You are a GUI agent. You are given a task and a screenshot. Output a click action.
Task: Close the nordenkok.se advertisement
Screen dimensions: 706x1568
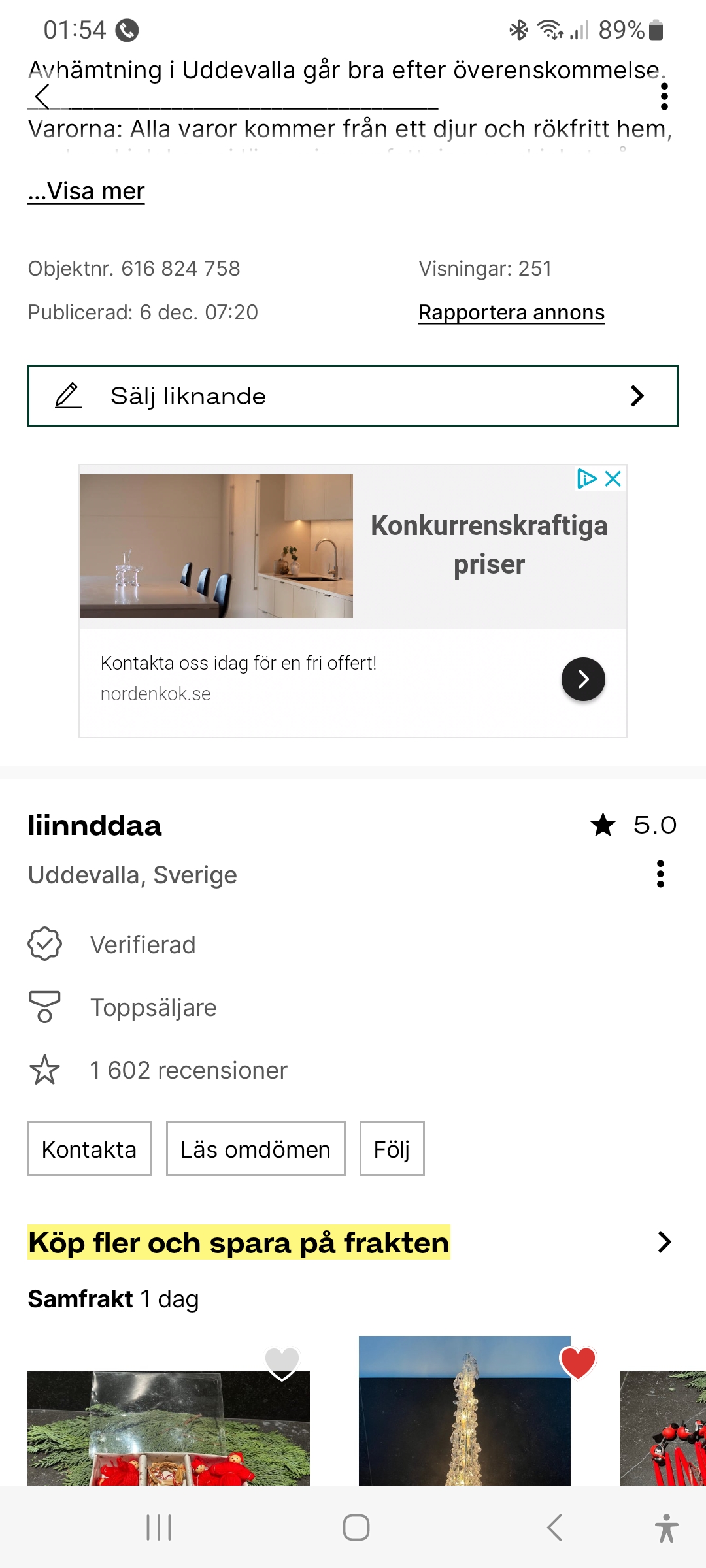[613, 479]
